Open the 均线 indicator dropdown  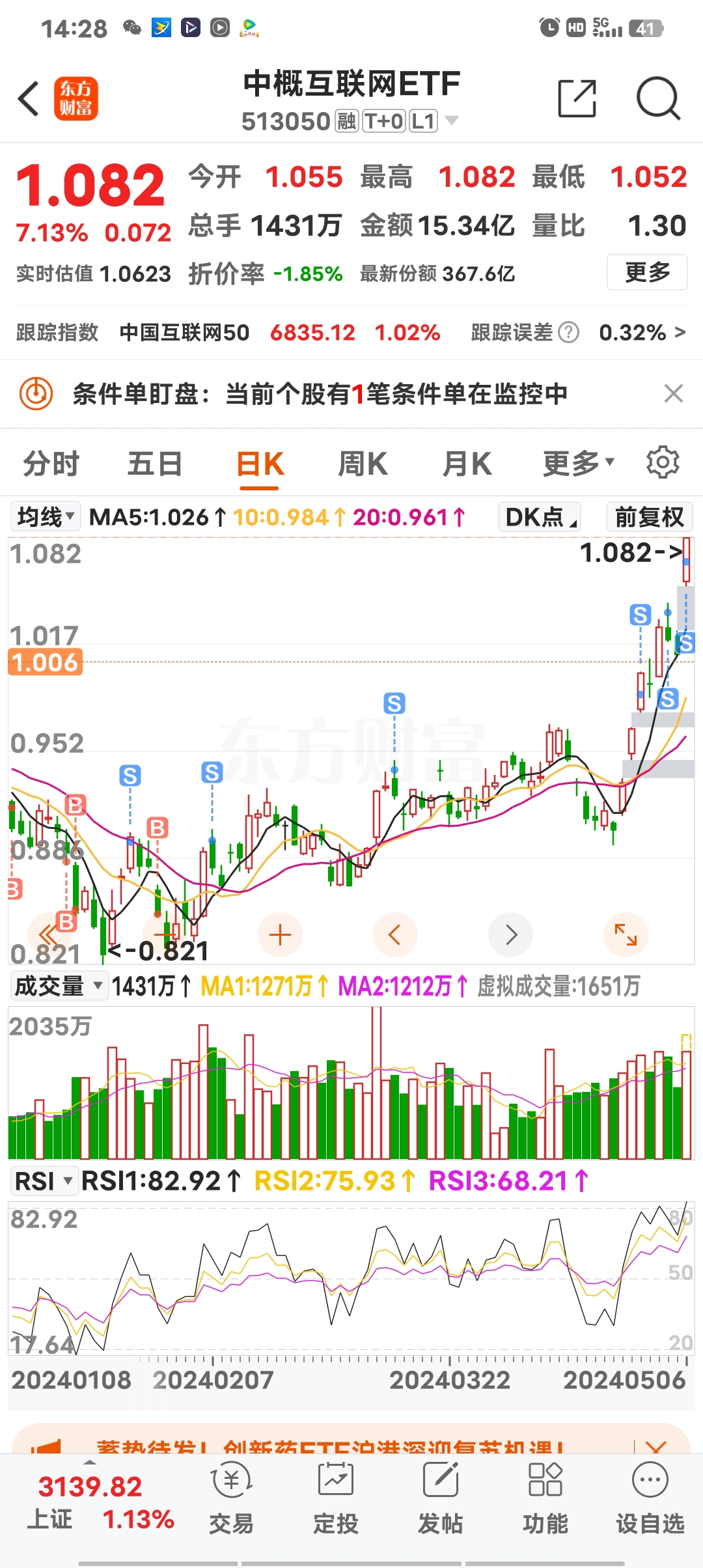tap(44, 516)
